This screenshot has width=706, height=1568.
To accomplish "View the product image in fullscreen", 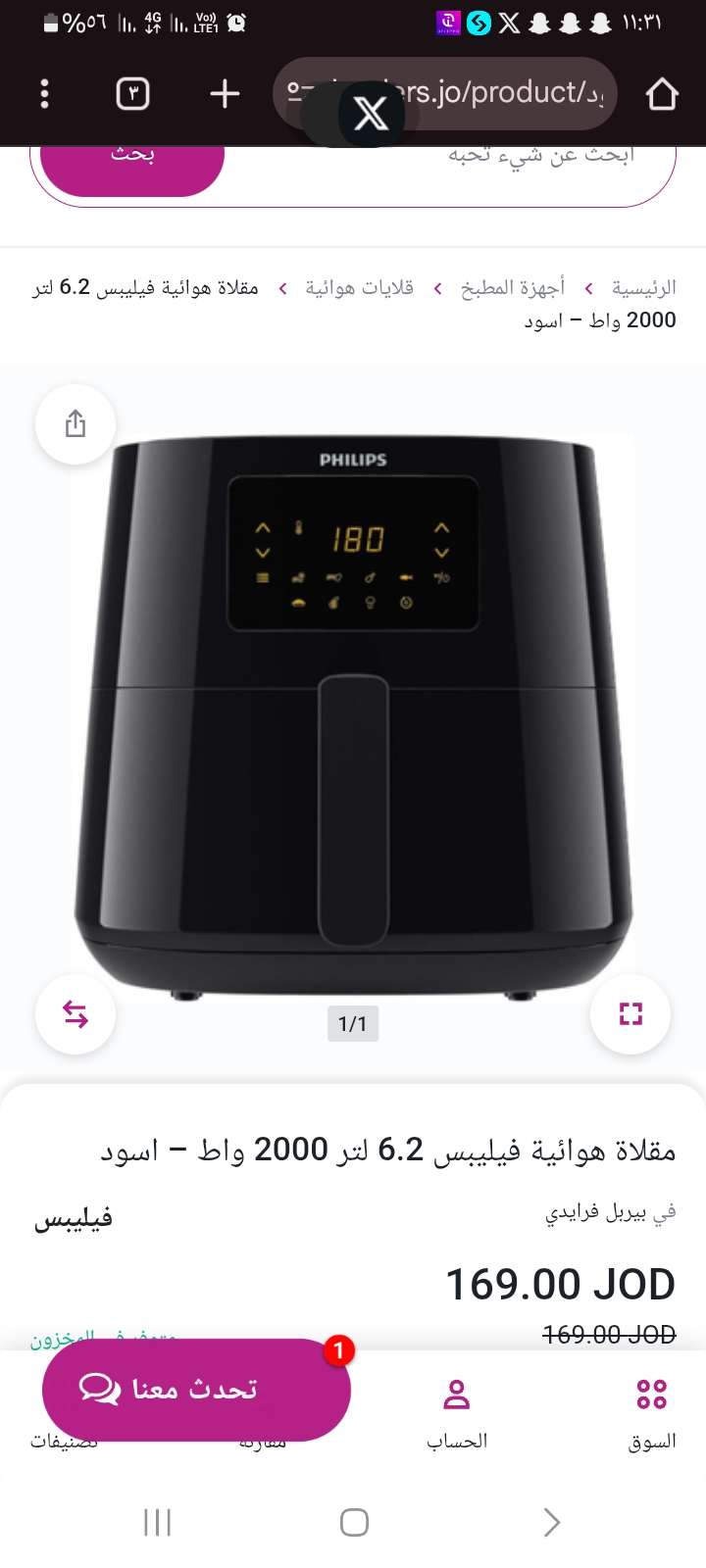I will pyautogui.click(x=630, y=1014).
